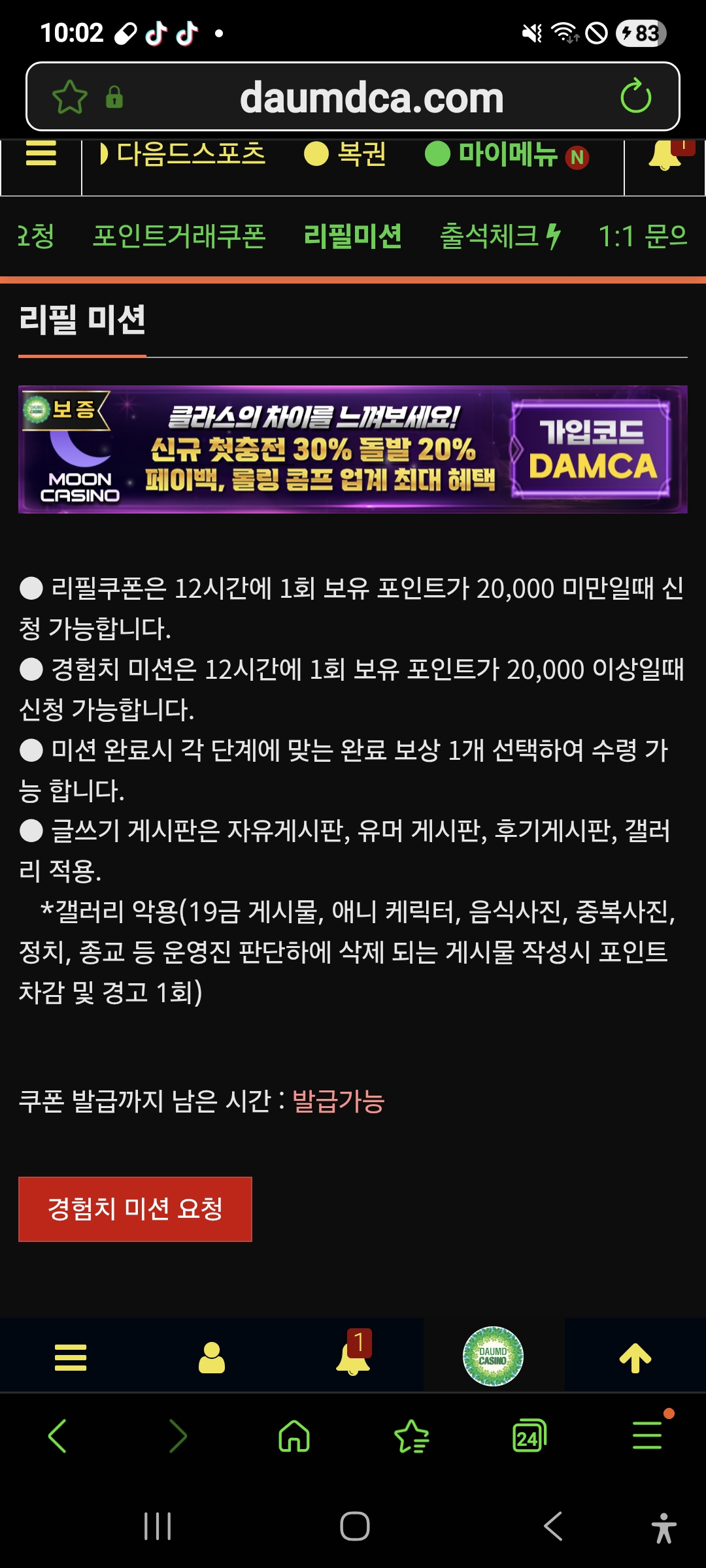Tap the daumdca.com address bar
Screen dimensions: 706x1568
[x=371, y=97]
